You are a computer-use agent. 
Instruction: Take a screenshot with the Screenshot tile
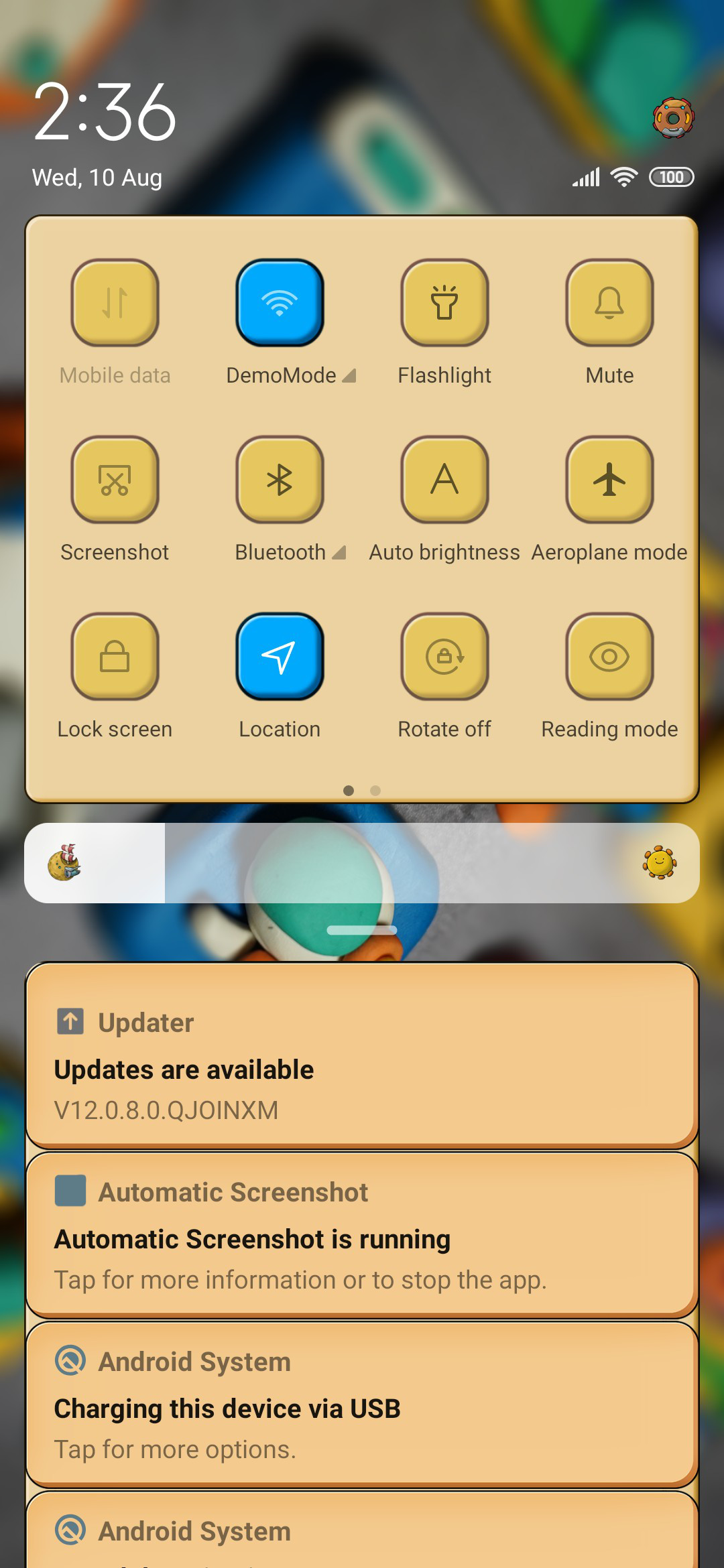point(115,479)
